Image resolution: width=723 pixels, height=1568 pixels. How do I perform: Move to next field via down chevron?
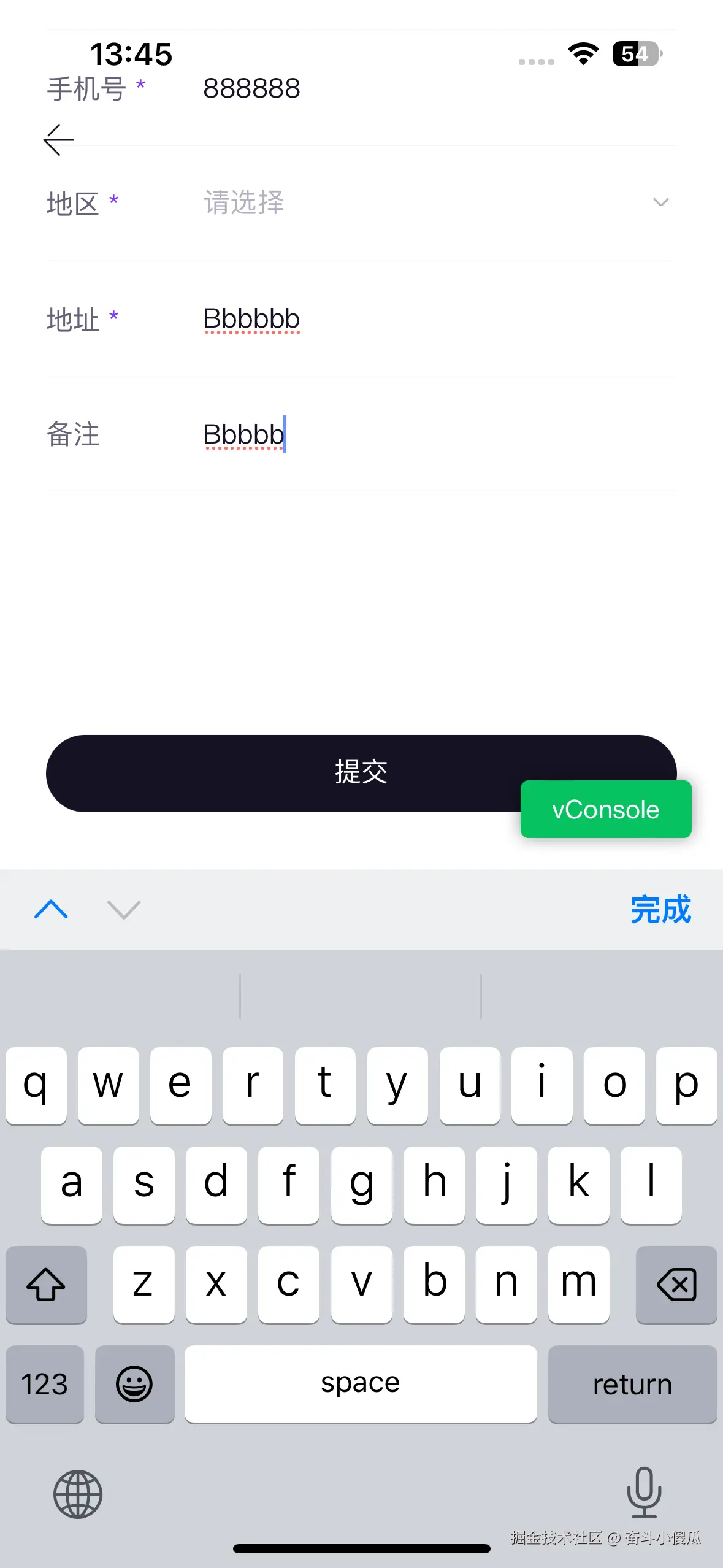tap(123, 910)
